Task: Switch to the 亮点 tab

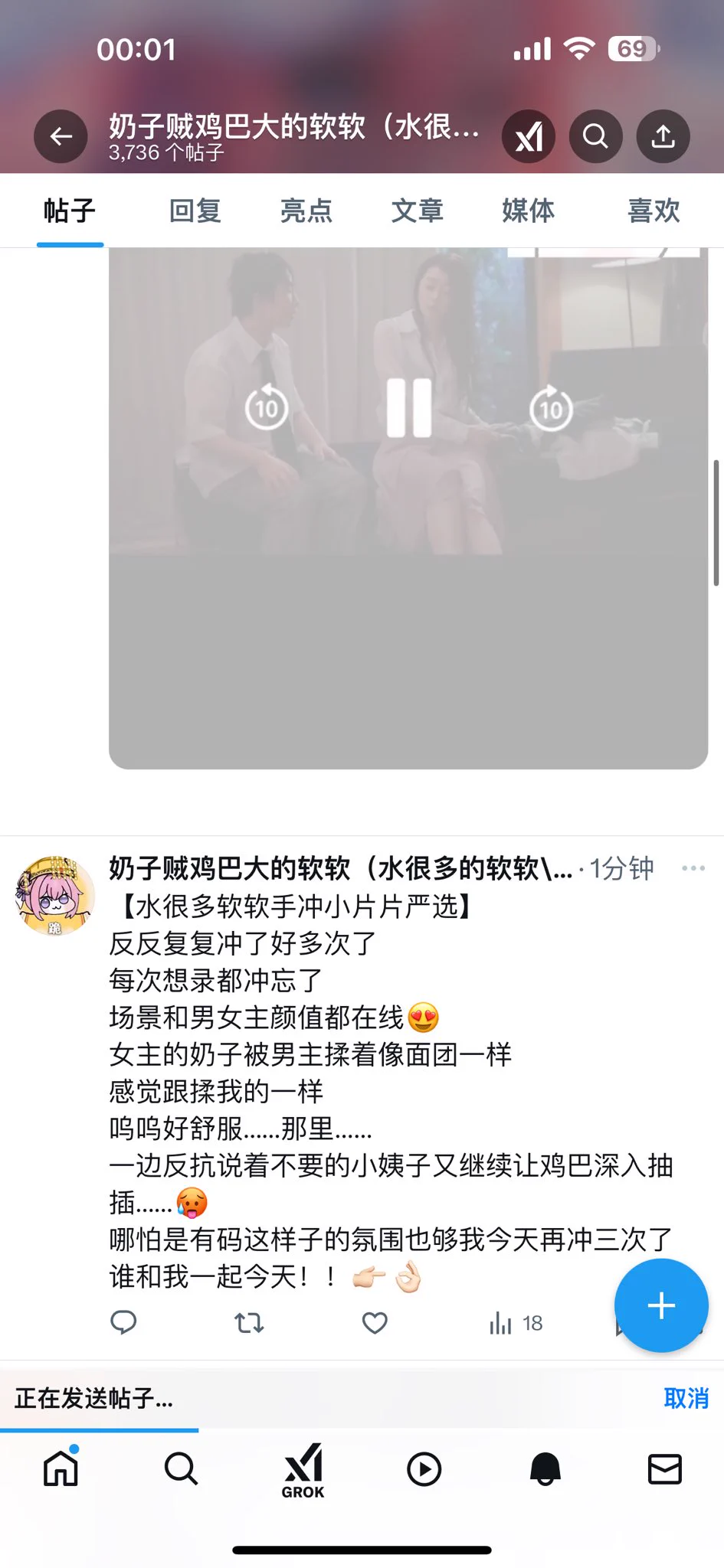Action: point(306,211)
